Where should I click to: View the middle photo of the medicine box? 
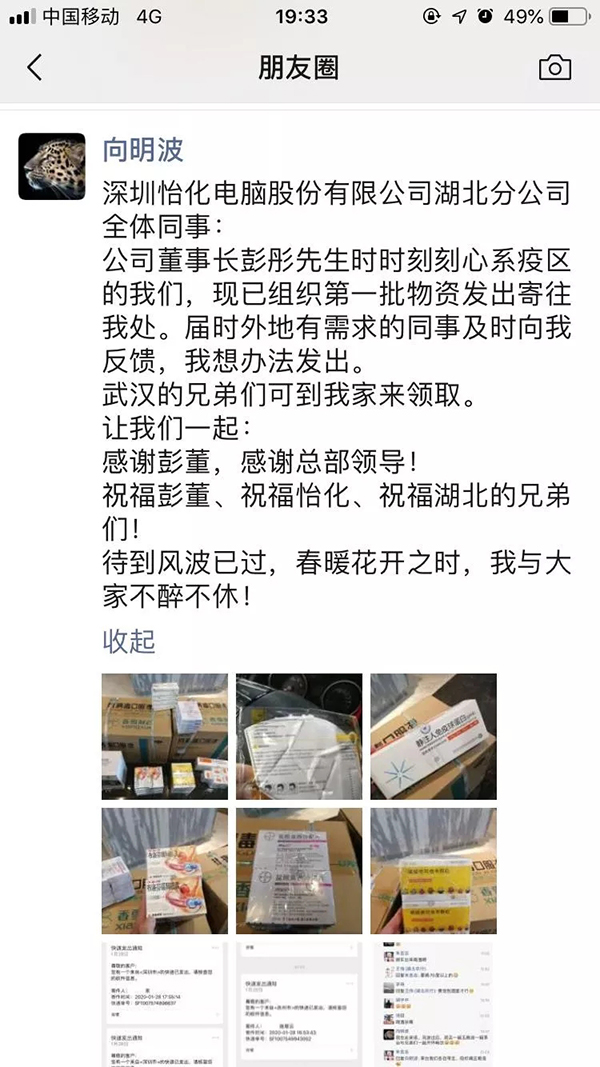click(x=299, y=871)
